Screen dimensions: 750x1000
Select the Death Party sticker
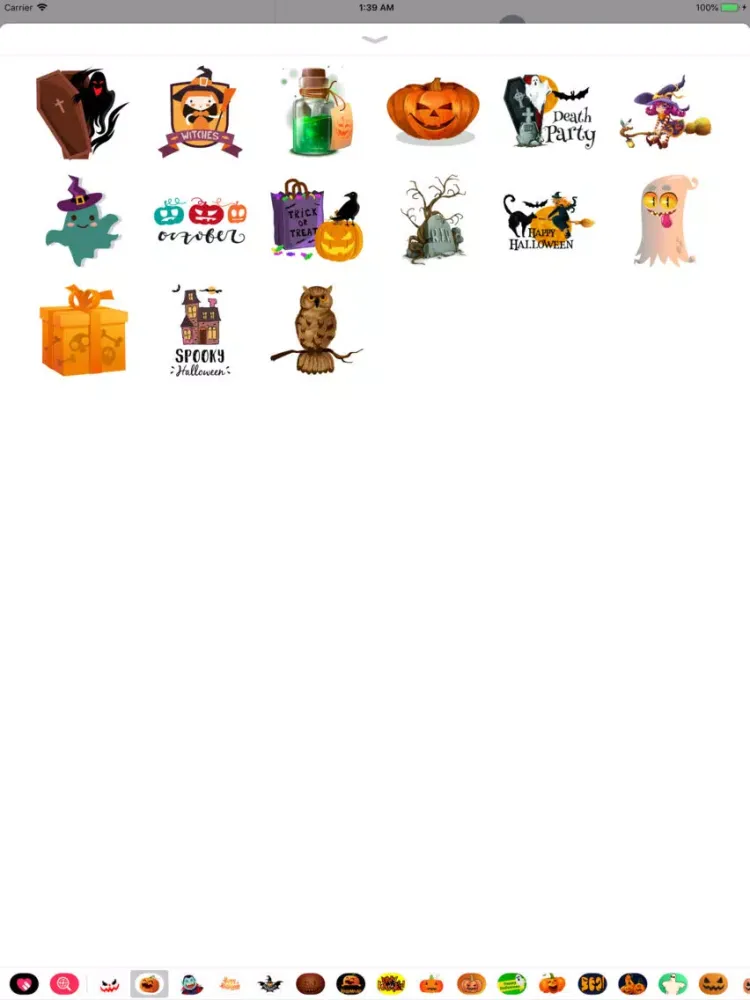pos(550,112)
